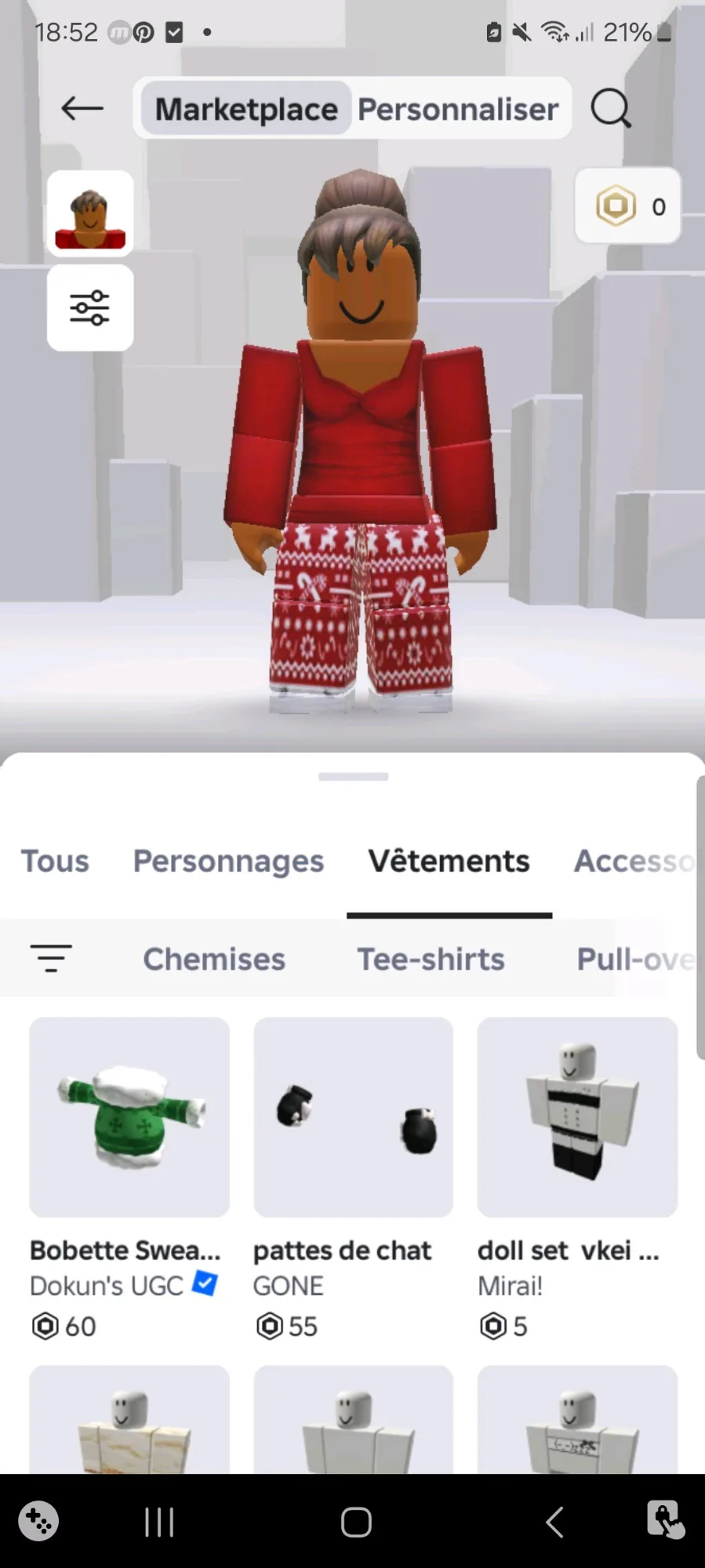The width and height of the screenshot is (705, 1568).
Task: Switch to the Personnaliser tab
Action: click(458, 109)
